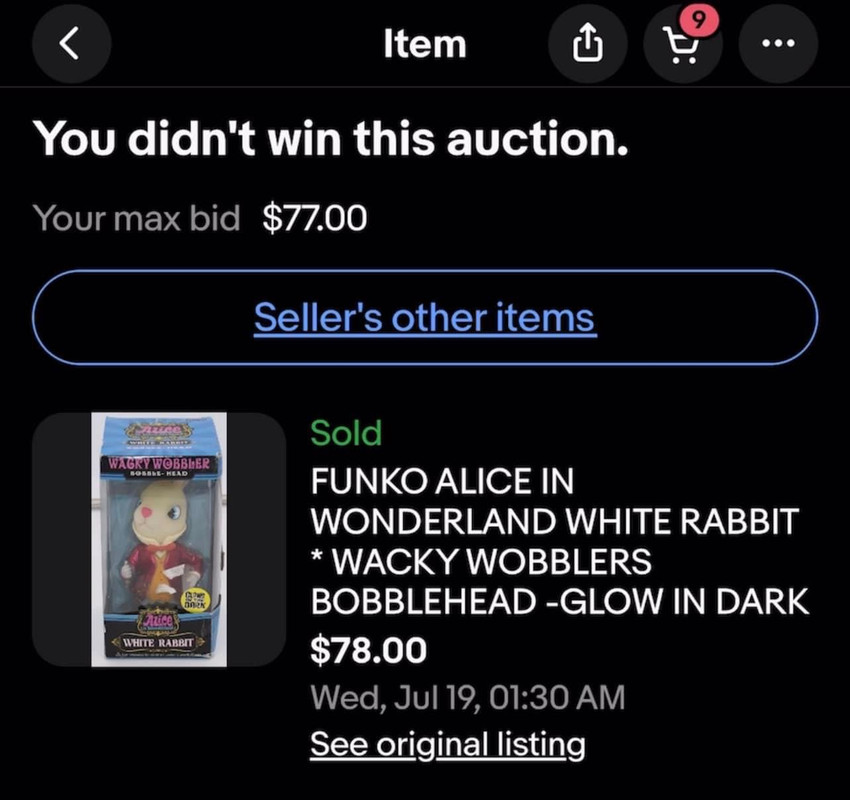Tap See original listing link
This screenshot has width=850, height=800.
(447, 744)
